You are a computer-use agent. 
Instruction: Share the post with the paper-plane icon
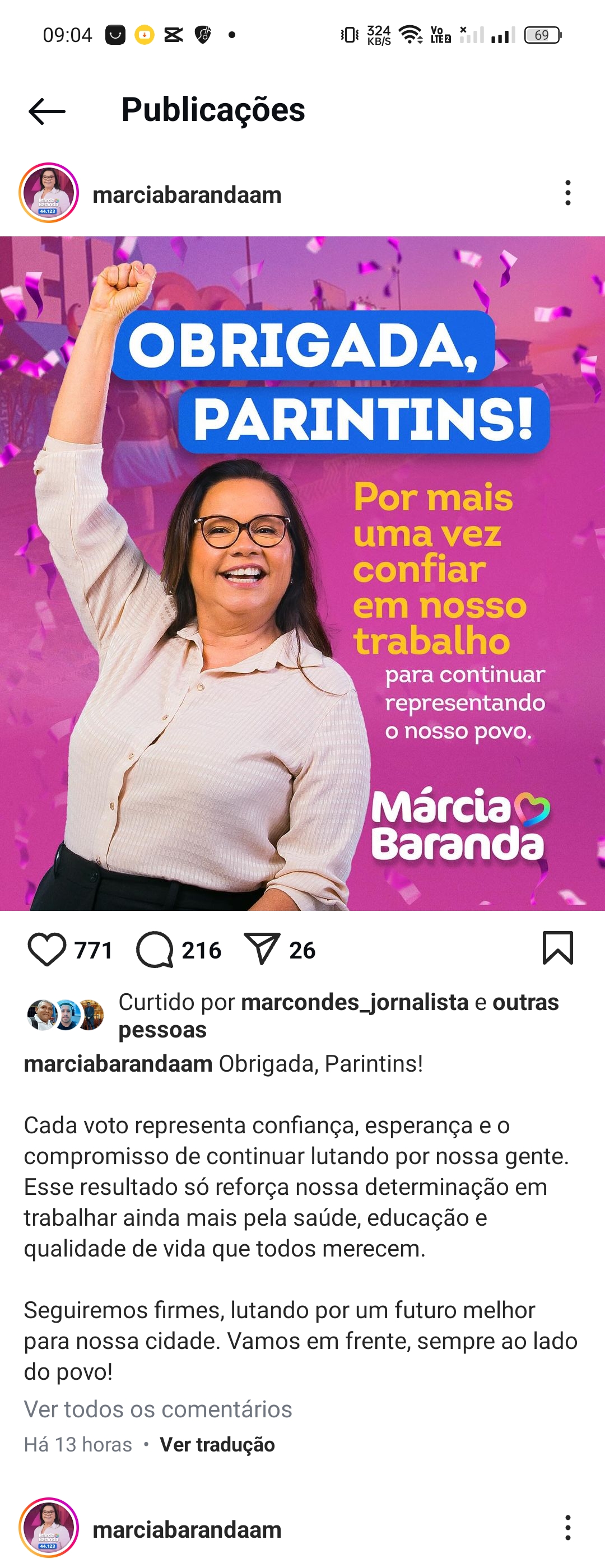coord(262,949)
